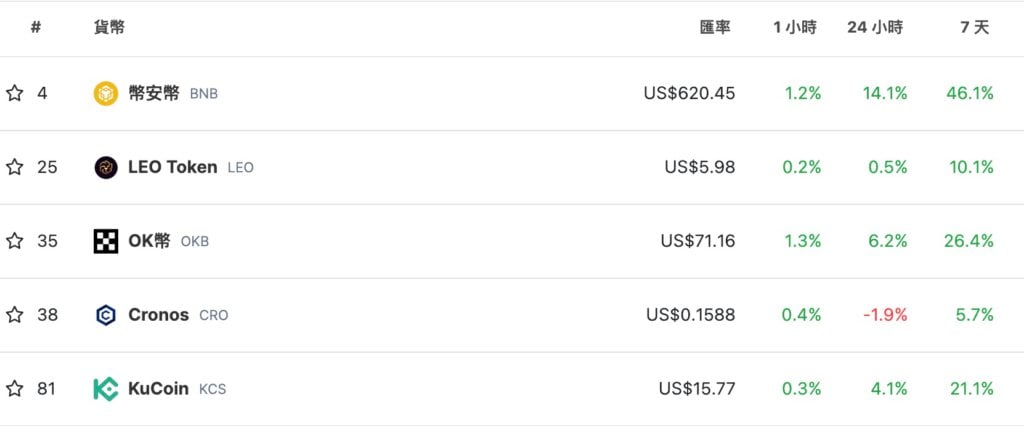
Task: Sort by 1 小時 change
Action: pos(795,28)
